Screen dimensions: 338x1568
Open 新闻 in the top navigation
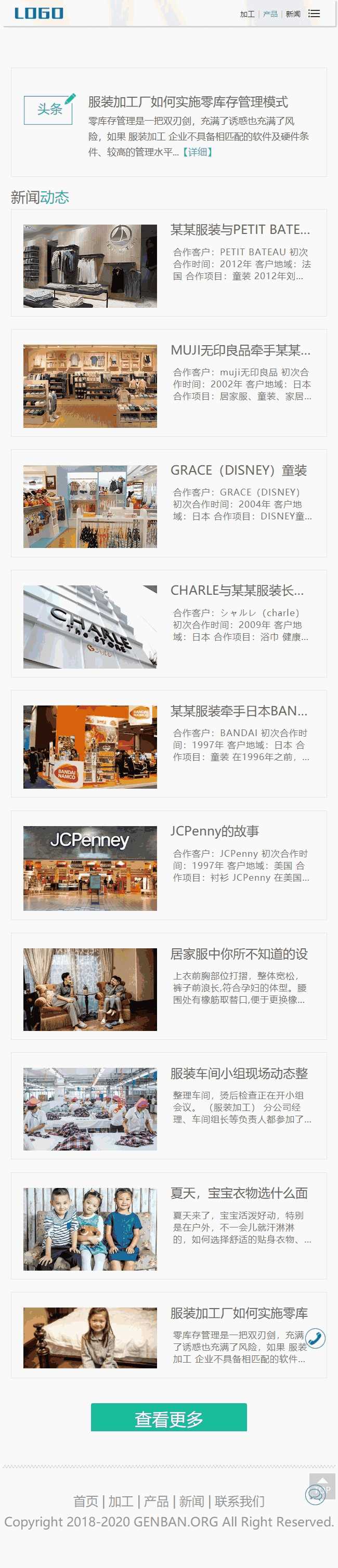click(x=293, y=14)
